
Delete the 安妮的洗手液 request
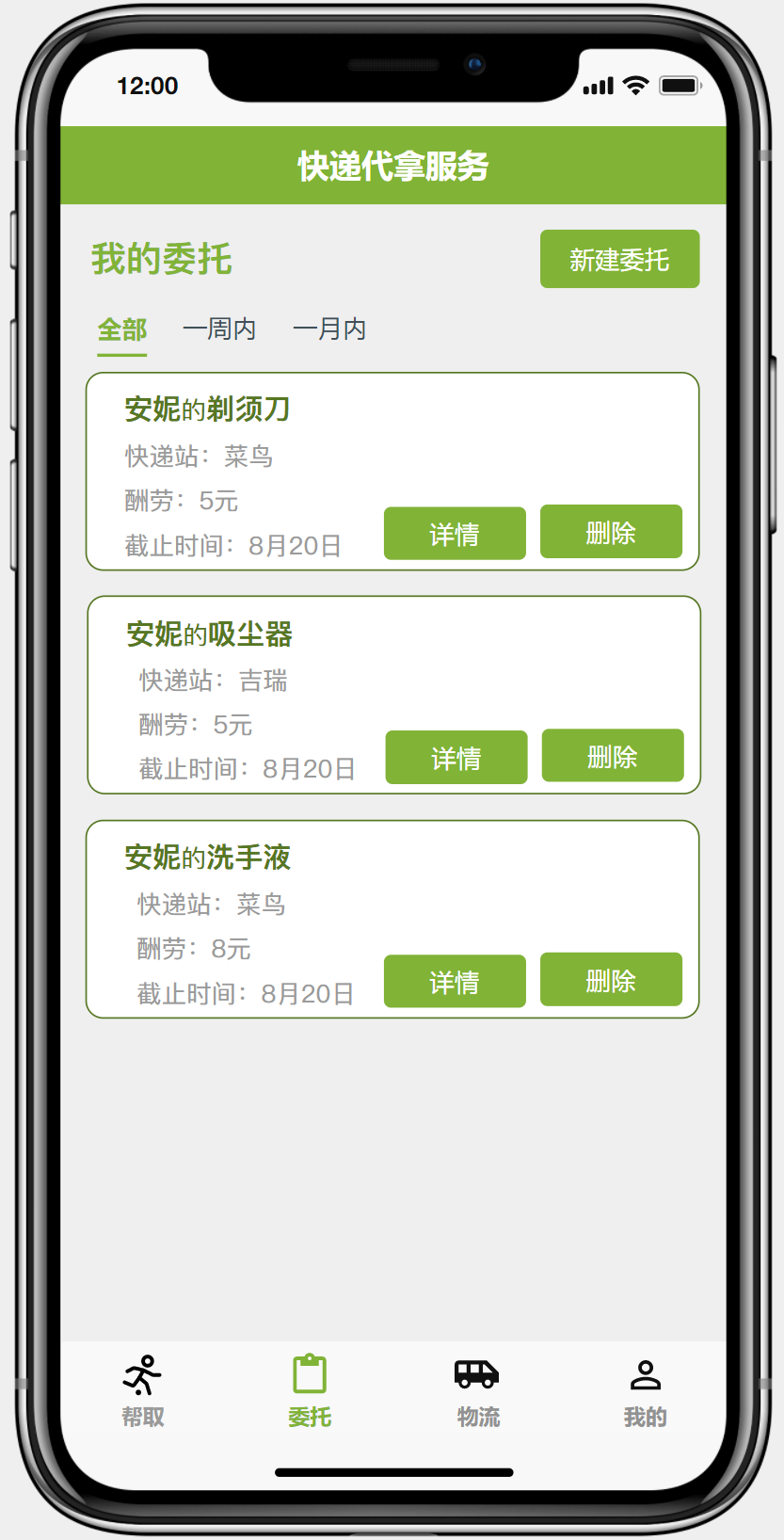tap(611, 980)
